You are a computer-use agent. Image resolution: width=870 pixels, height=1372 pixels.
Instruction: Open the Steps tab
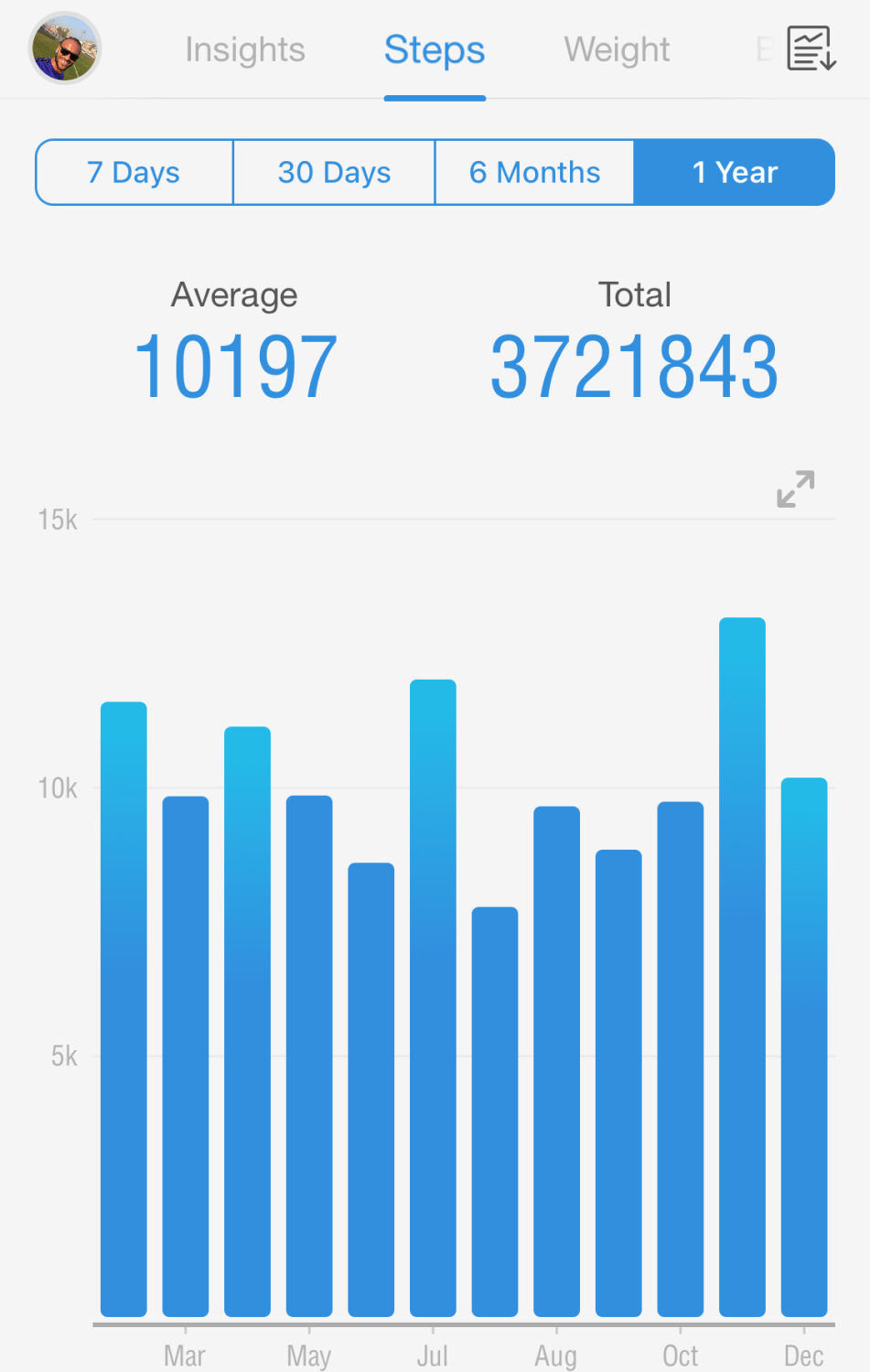click(x=435, y=50)
